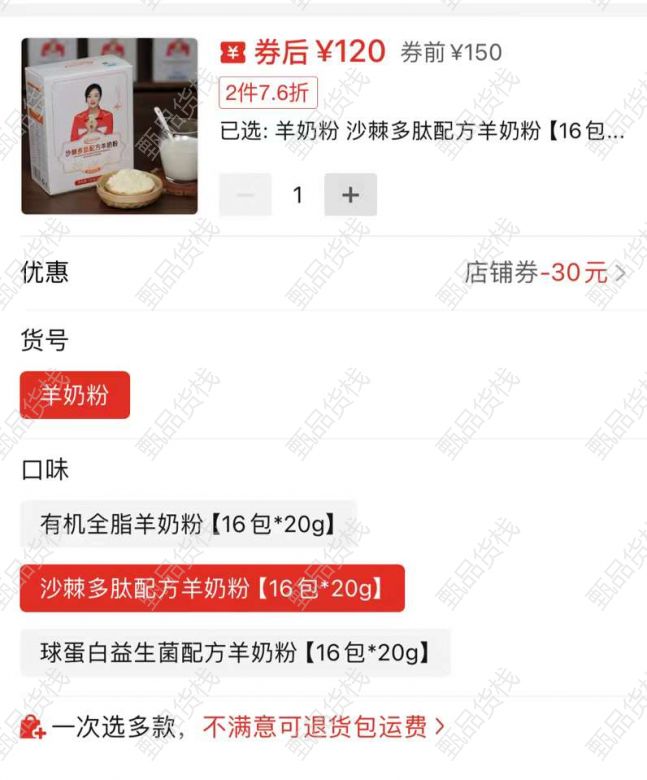
Task: Open the goat milk powder product image
Action: click(109, 126)
